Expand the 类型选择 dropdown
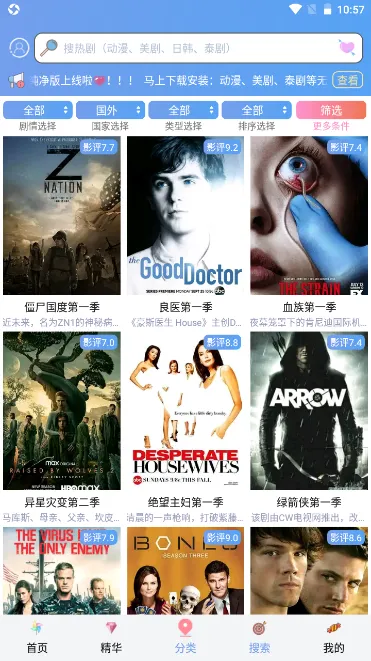The height and width of the screenshot is (661, 371). [x=183, y=110]
